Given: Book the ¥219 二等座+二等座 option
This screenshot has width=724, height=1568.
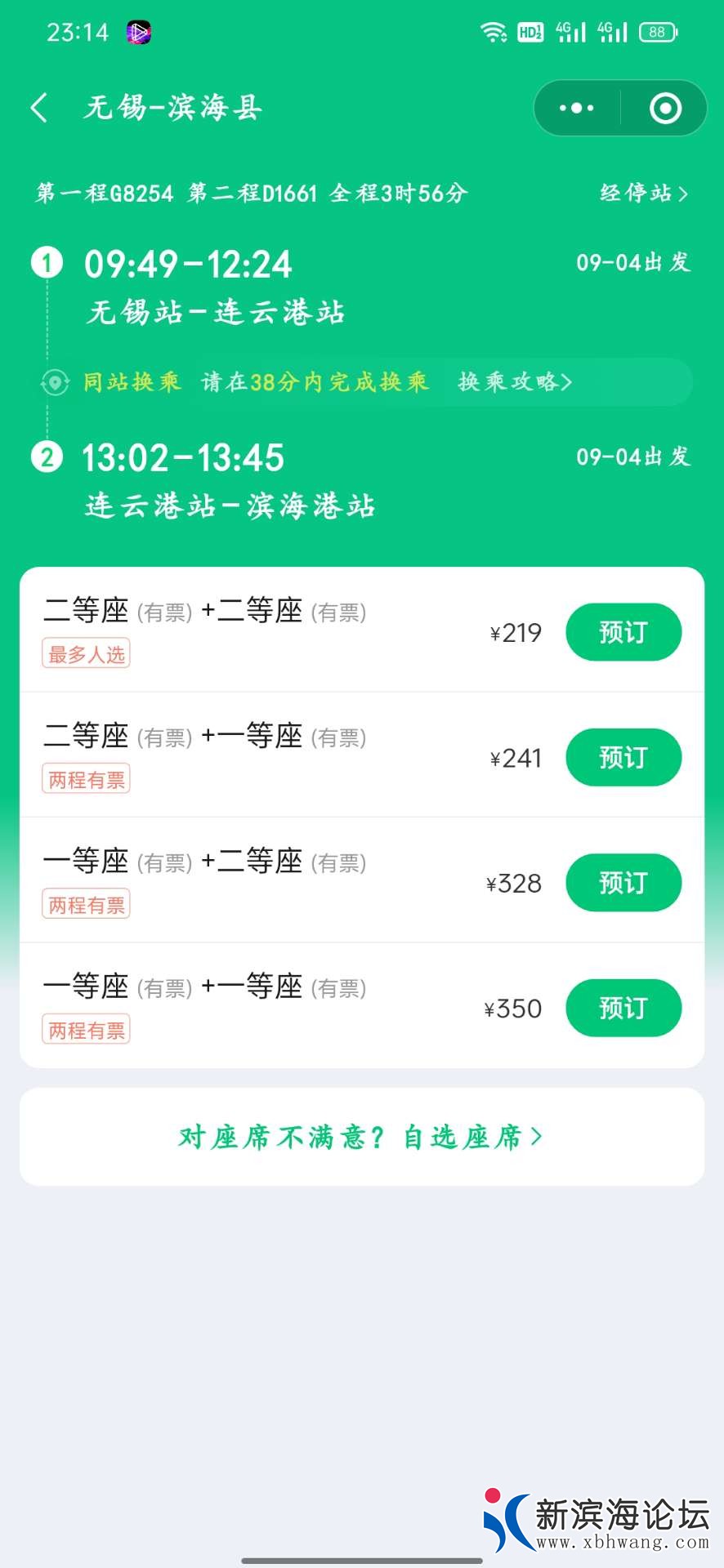Looking at the screenshot, I should tap(623, 632).
